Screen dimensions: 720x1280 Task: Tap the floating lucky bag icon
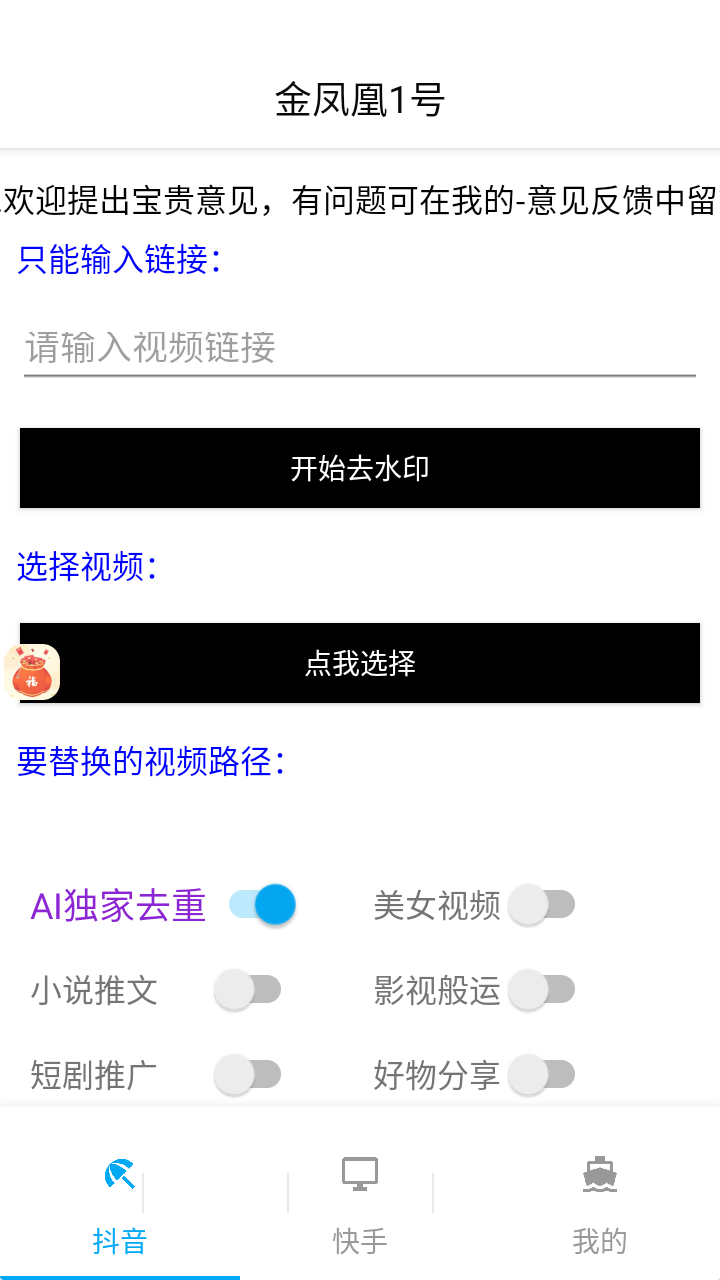(x=32, y=670)
